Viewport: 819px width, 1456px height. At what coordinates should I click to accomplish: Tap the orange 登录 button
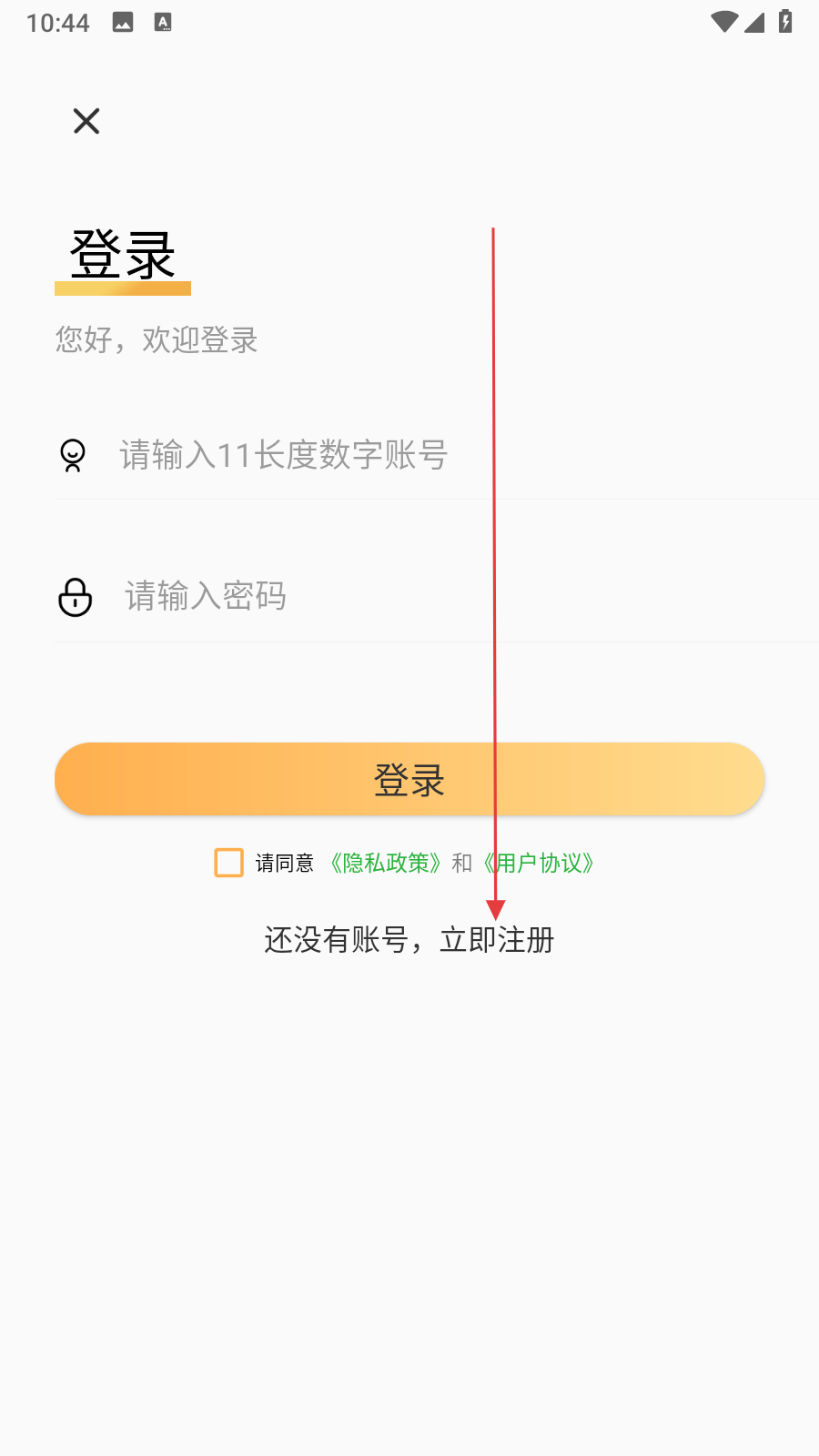pyautogui.click(x=409, y=779)
